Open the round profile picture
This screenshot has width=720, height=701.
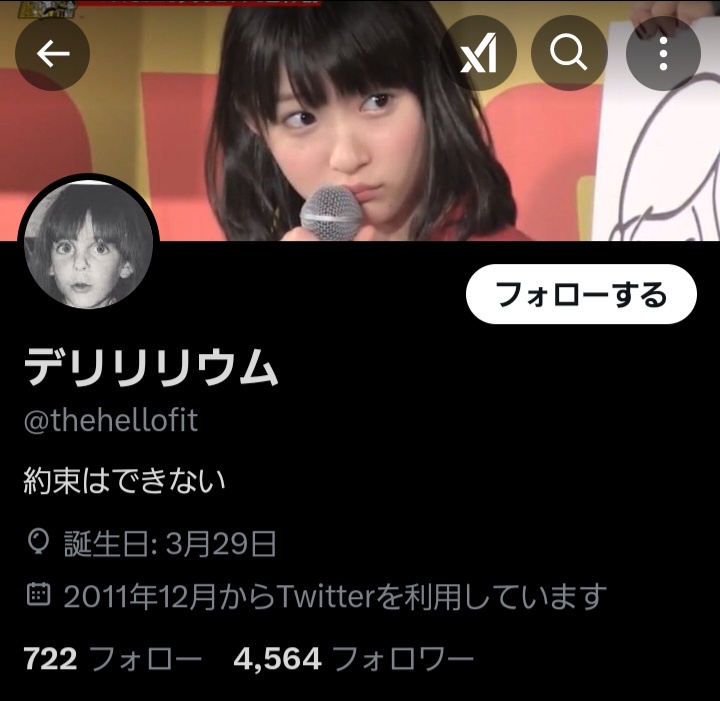point(88,245)
